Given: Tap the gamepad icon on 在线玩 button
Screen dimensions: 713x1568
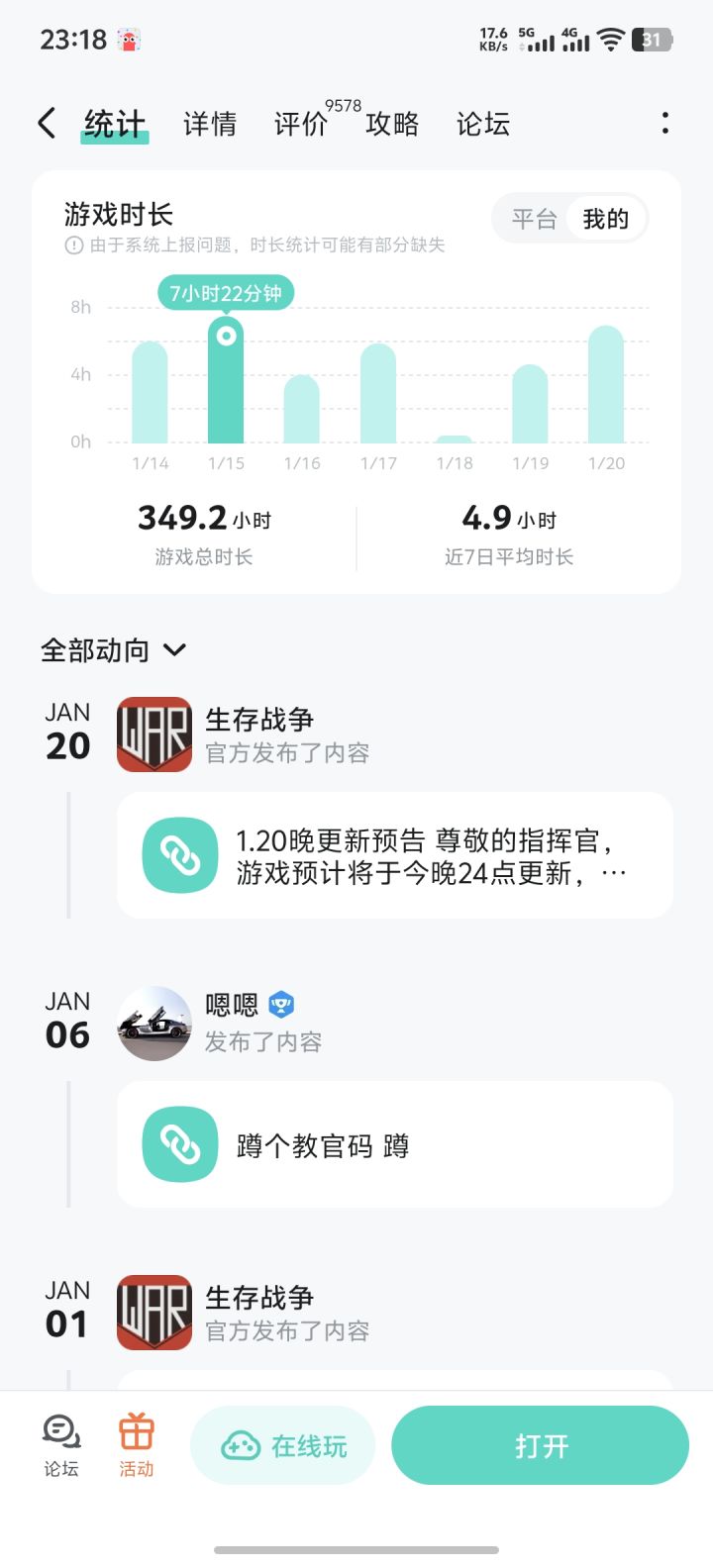Looking at the screenshot, I should (241, 1445).
